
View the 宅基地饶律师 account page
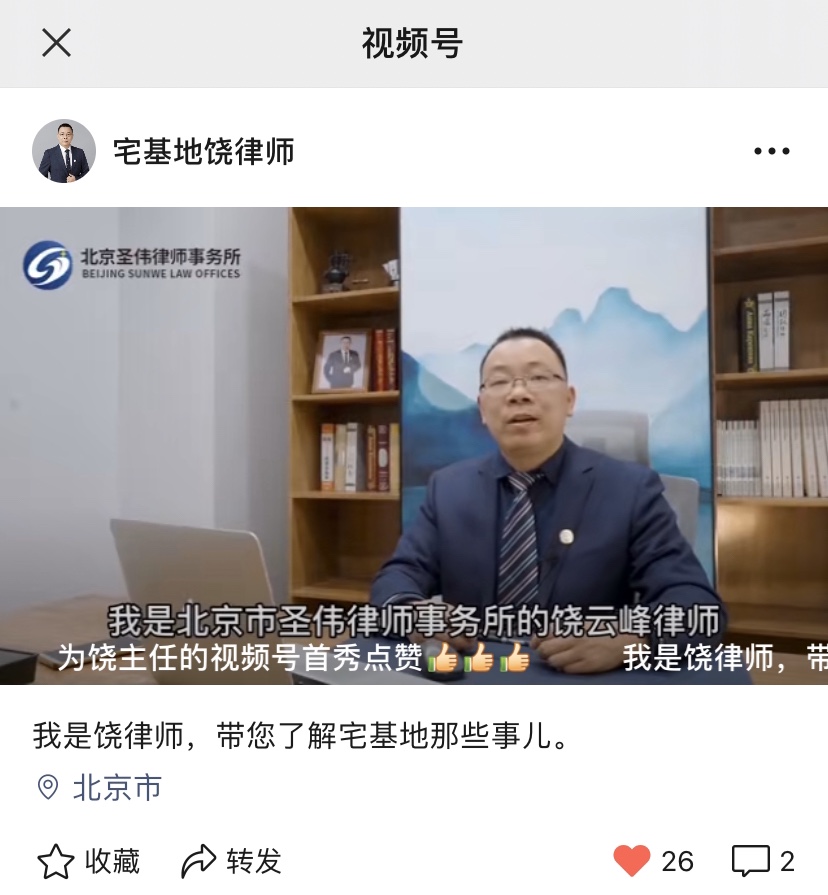203,151
